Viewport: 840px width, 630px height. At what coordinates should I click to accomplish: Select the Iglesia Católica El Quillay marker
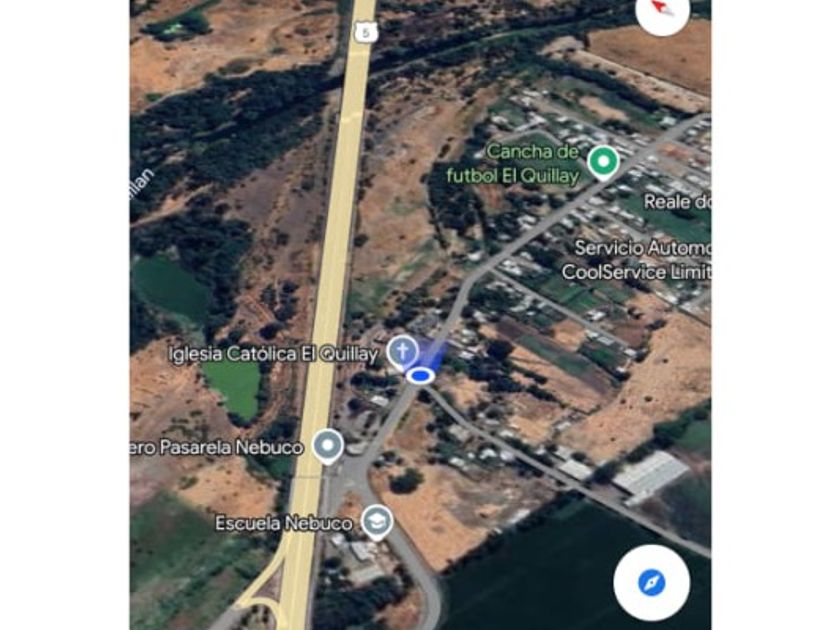pos(402,351)
